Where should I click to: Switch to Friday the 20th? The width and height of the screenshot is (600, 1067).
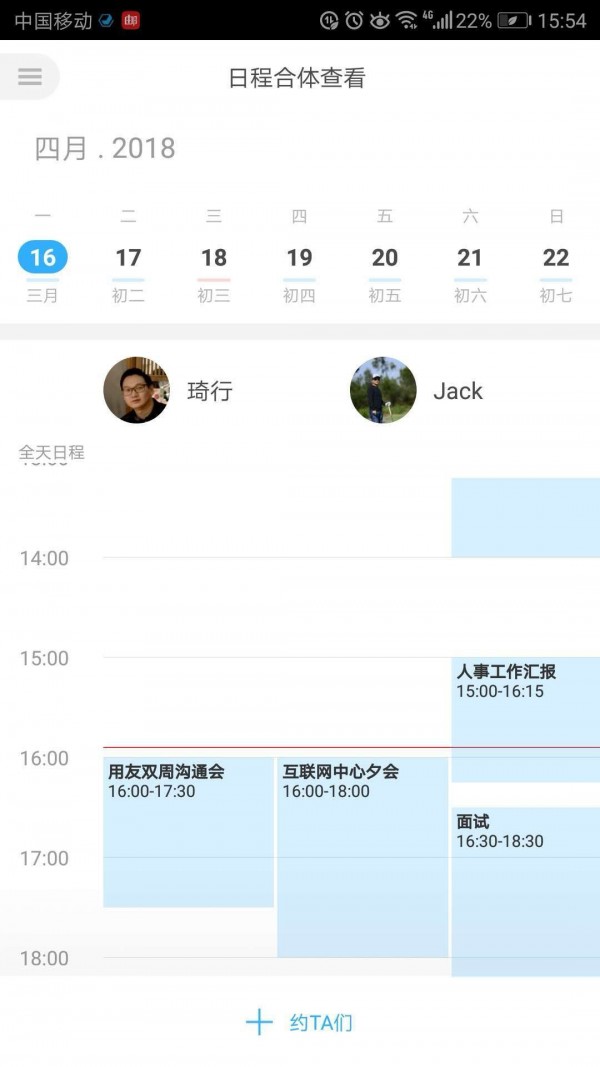(x=385, y=258)
